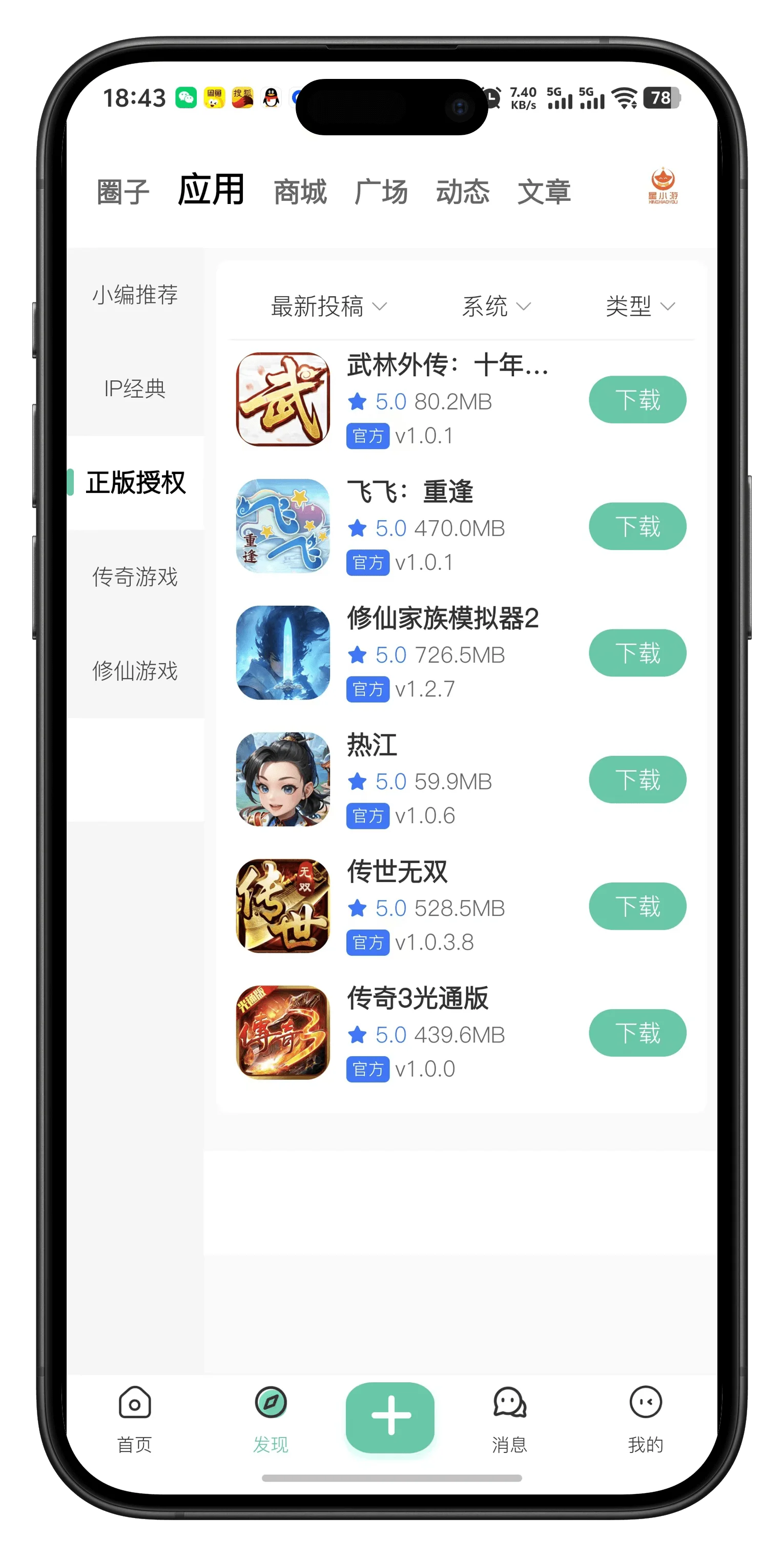Switch to the 商城 tab
The image size is (784, 1556).
coord(300,192)
